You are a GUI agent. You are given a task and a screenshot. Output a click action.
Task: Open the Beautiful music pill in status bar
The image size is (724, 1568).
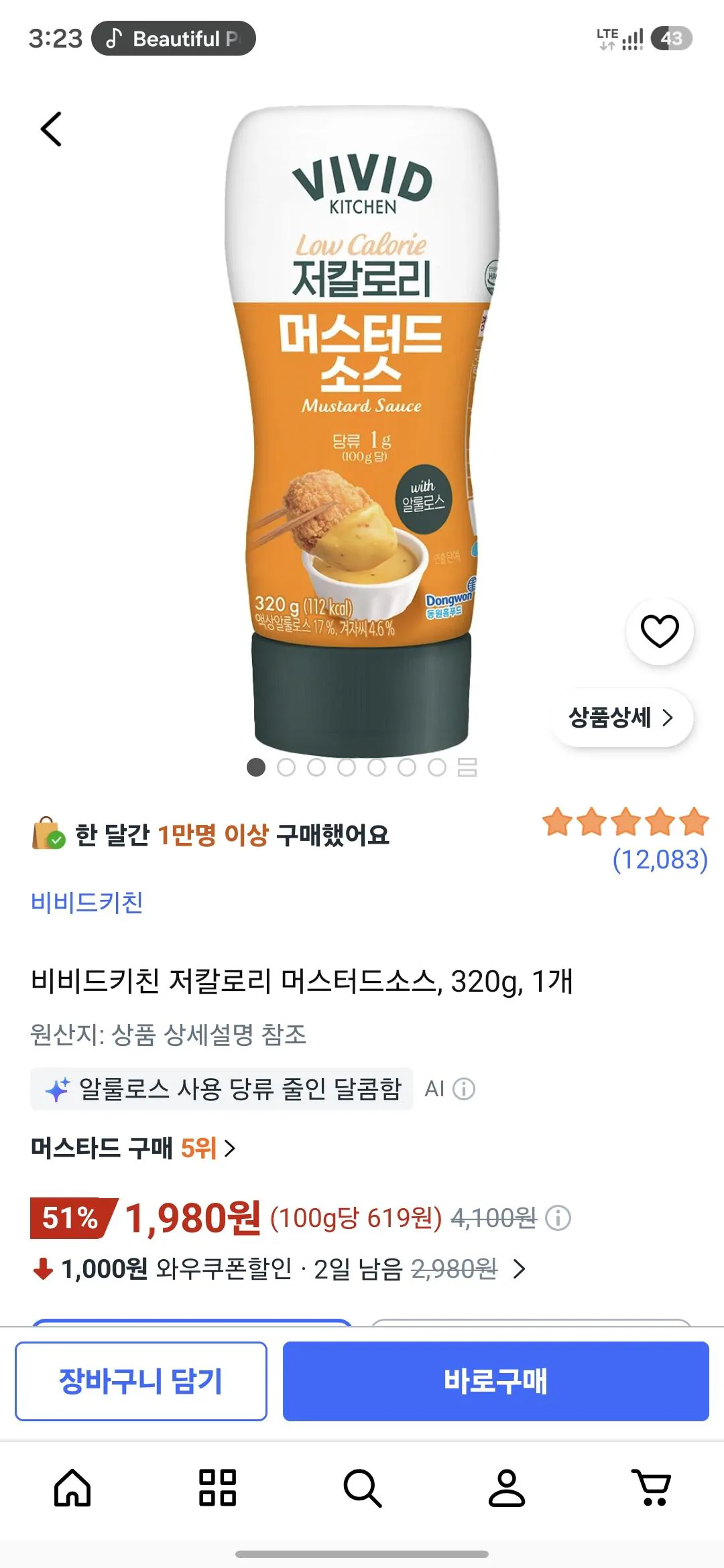(x=174, y=38)
